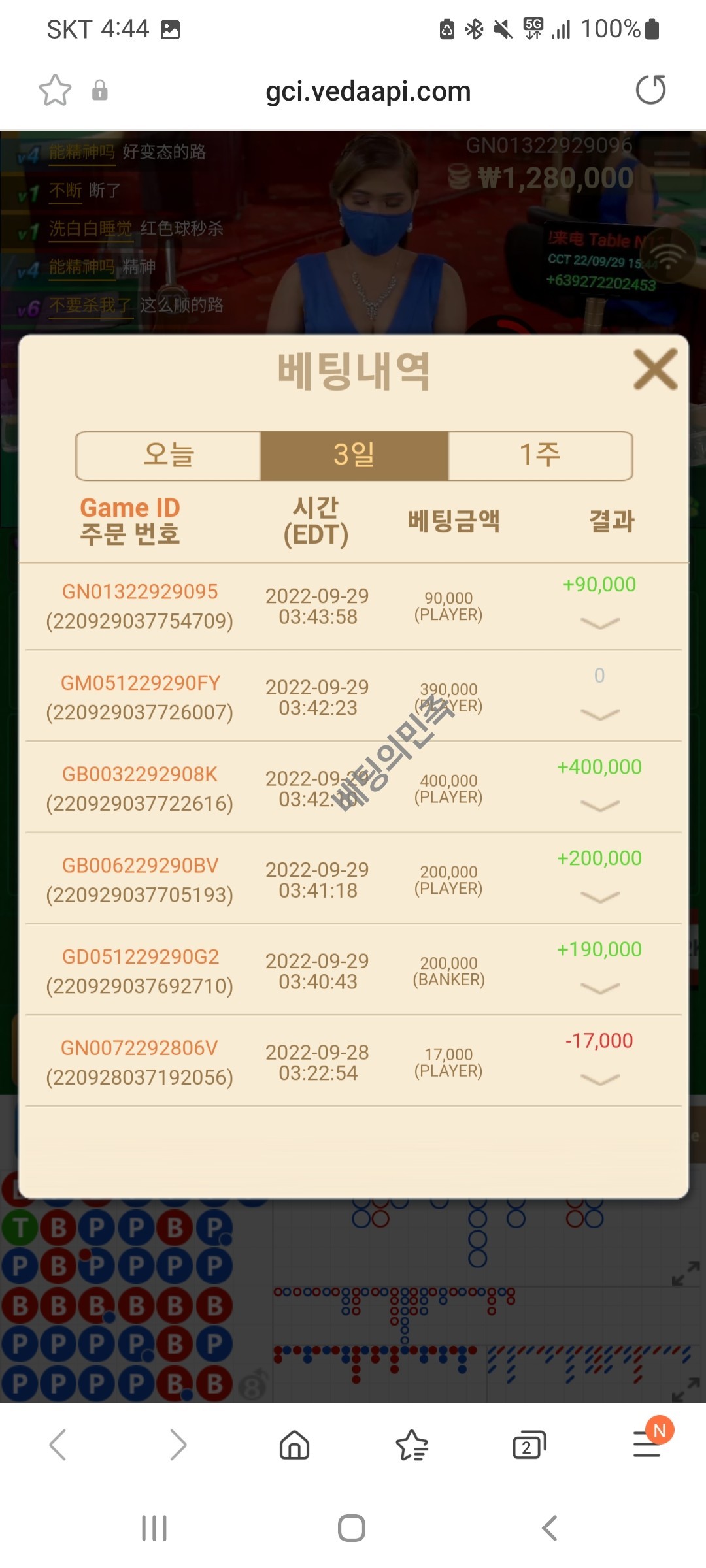706x1568 pixels.
Task: Bookmark this page with the star icon
Action: [x=55, y=90]
